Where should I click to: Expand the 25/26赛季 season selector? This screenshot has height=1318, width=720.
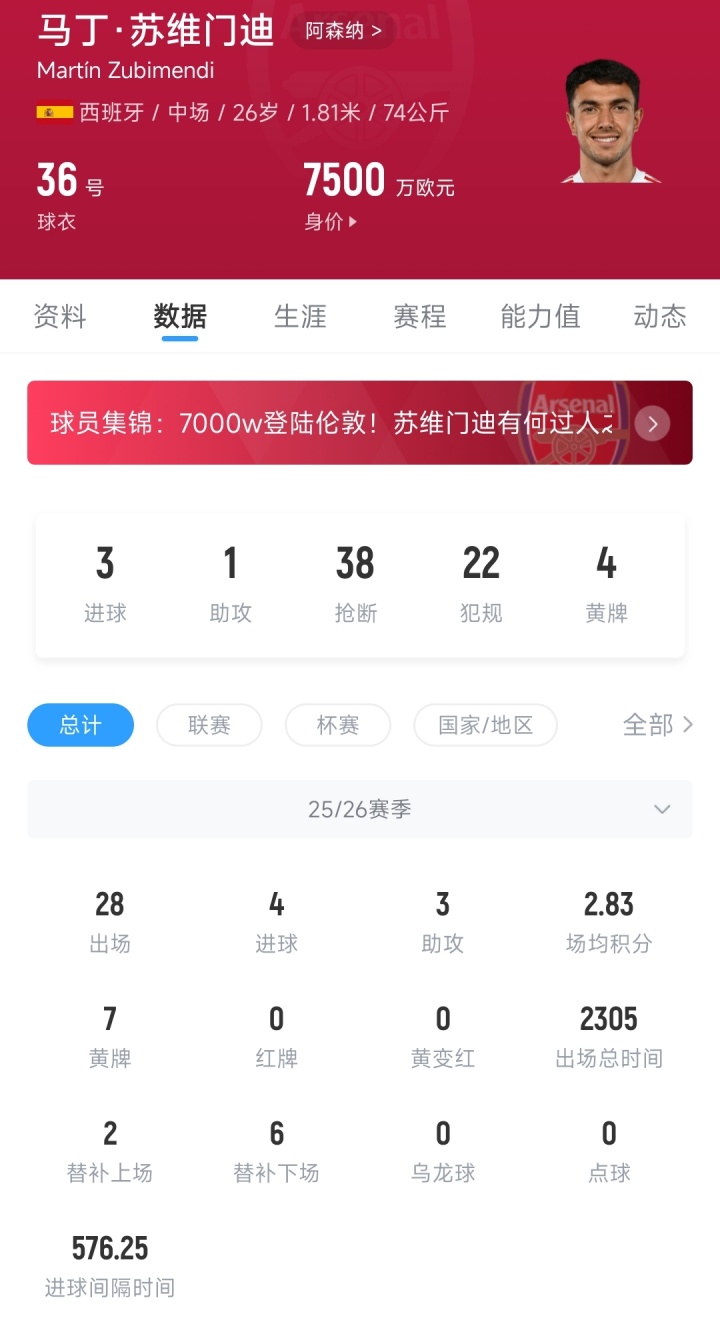[360, 809]
